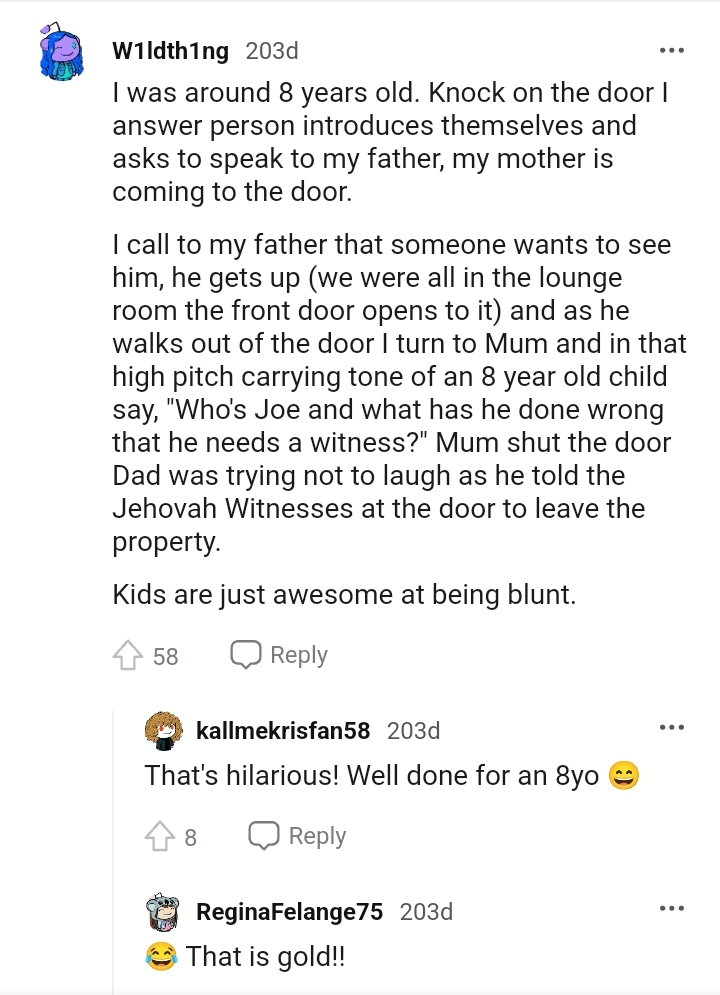Upvote W1ldth1ng's comment
The height and width of the screenshot is (995, 720).
click(x=128, y=656)
